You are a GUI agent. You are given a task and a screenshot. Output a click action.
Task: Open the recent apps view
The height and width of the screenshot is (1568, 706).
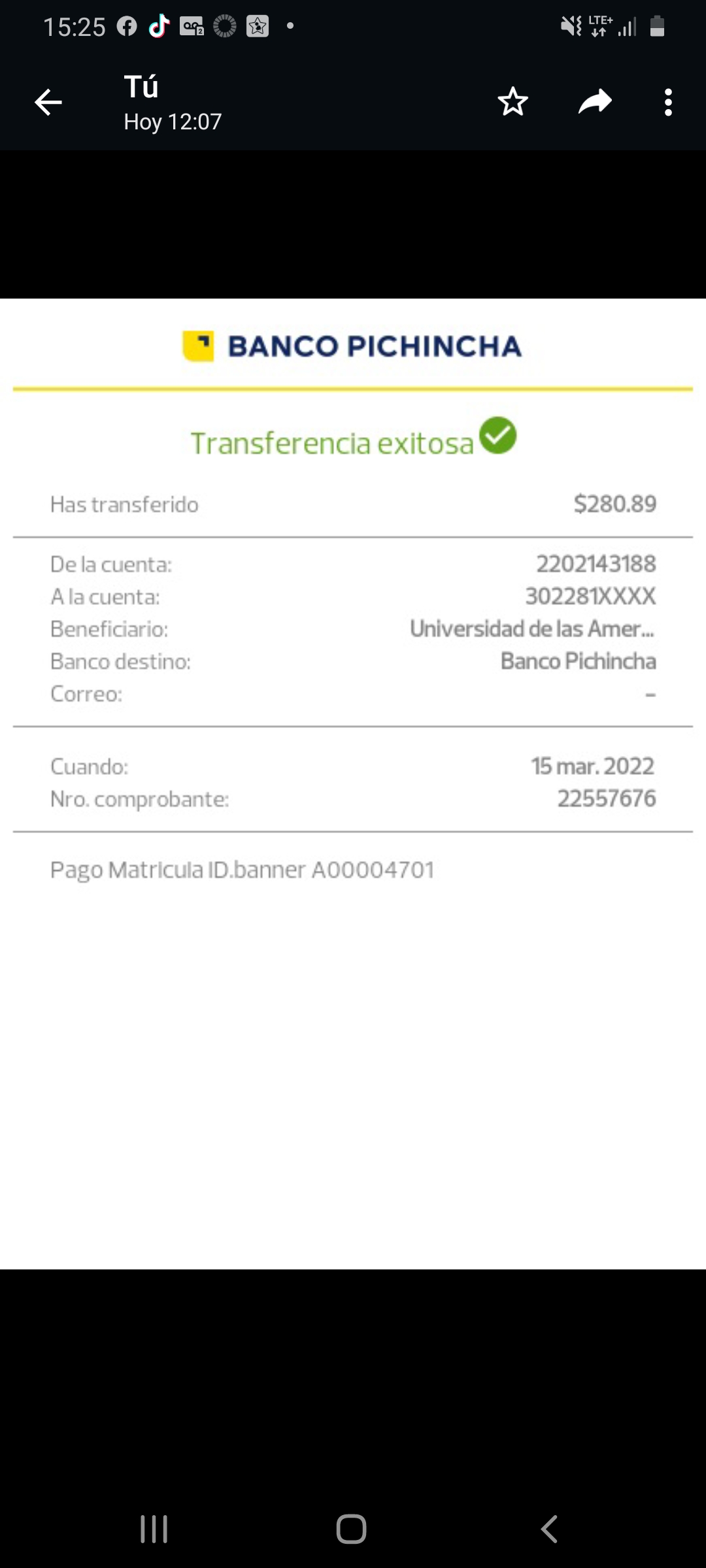tap(154, 1529)
